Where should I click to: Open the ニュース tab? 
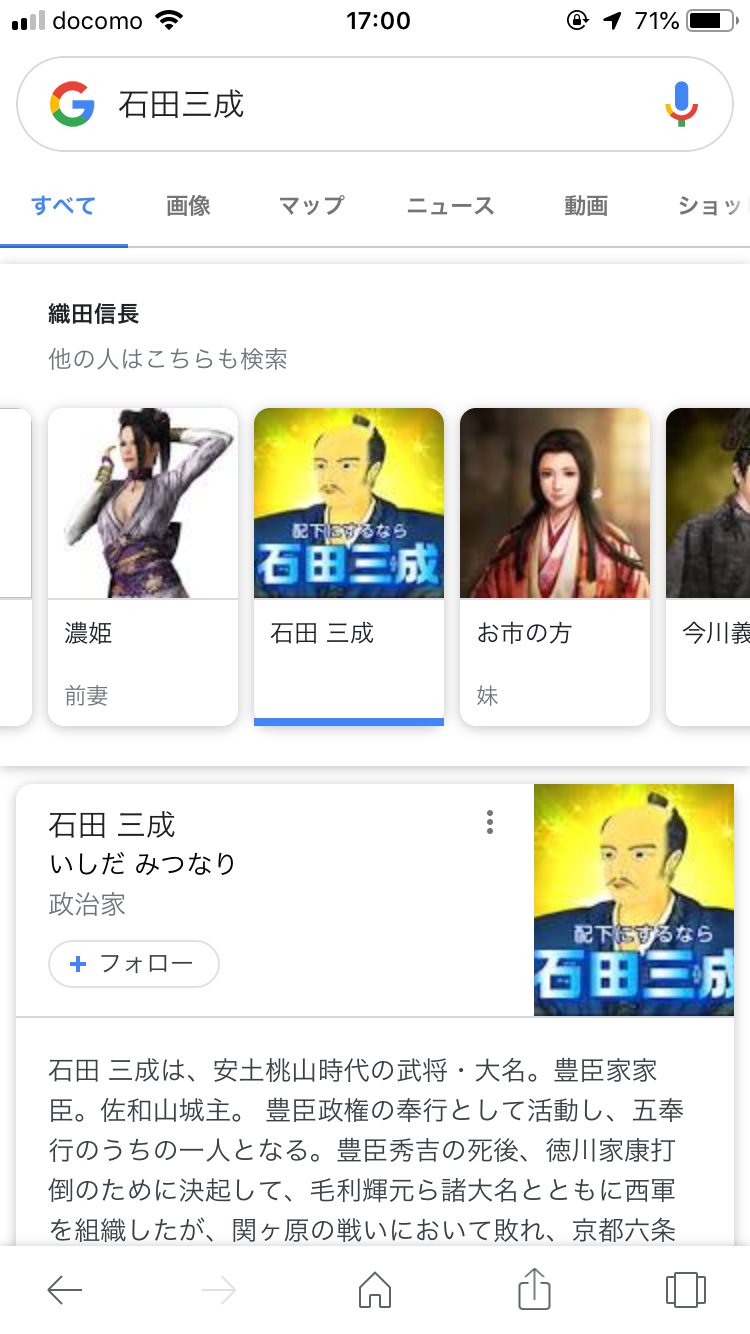(450, 206)
